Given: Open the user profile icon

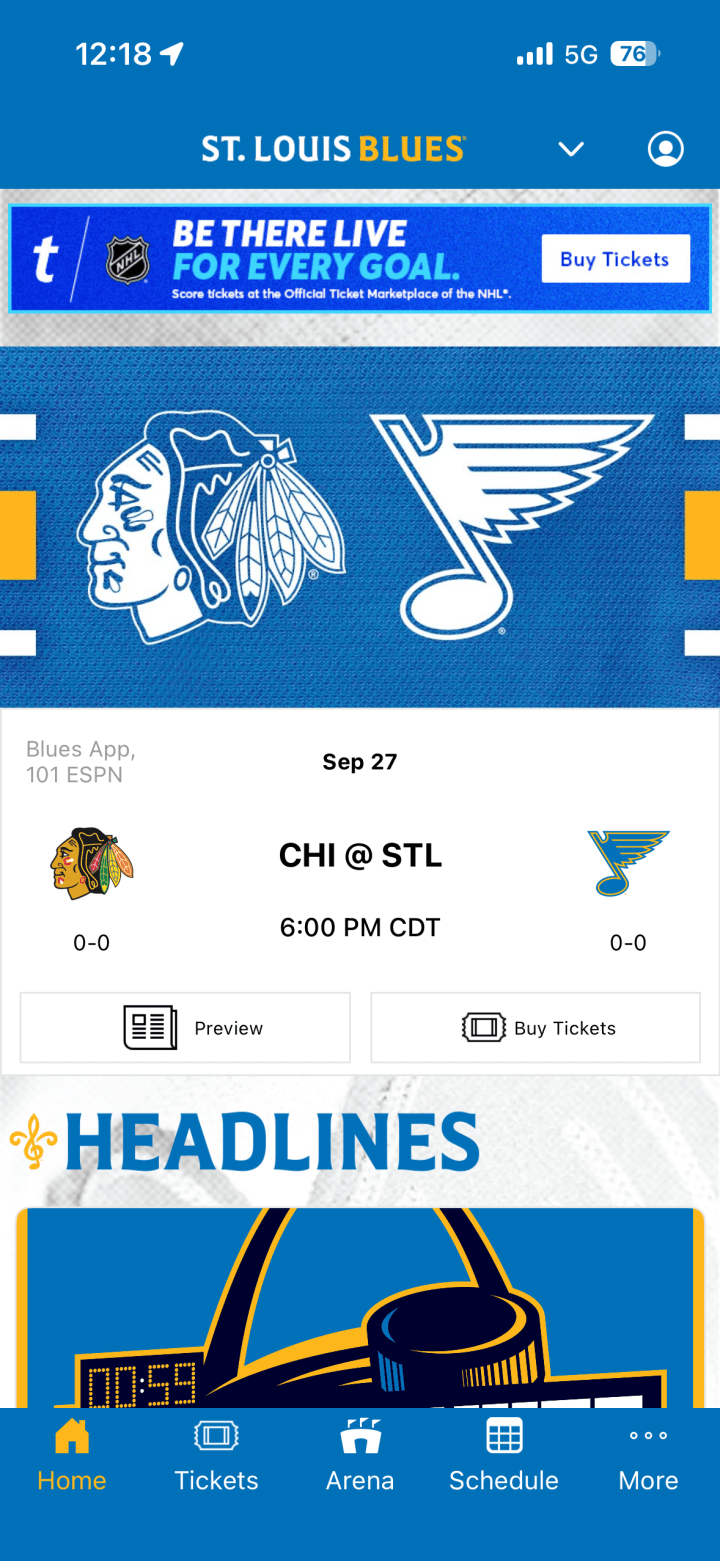Looking at the screenshot, I should [x=665, y=149].
